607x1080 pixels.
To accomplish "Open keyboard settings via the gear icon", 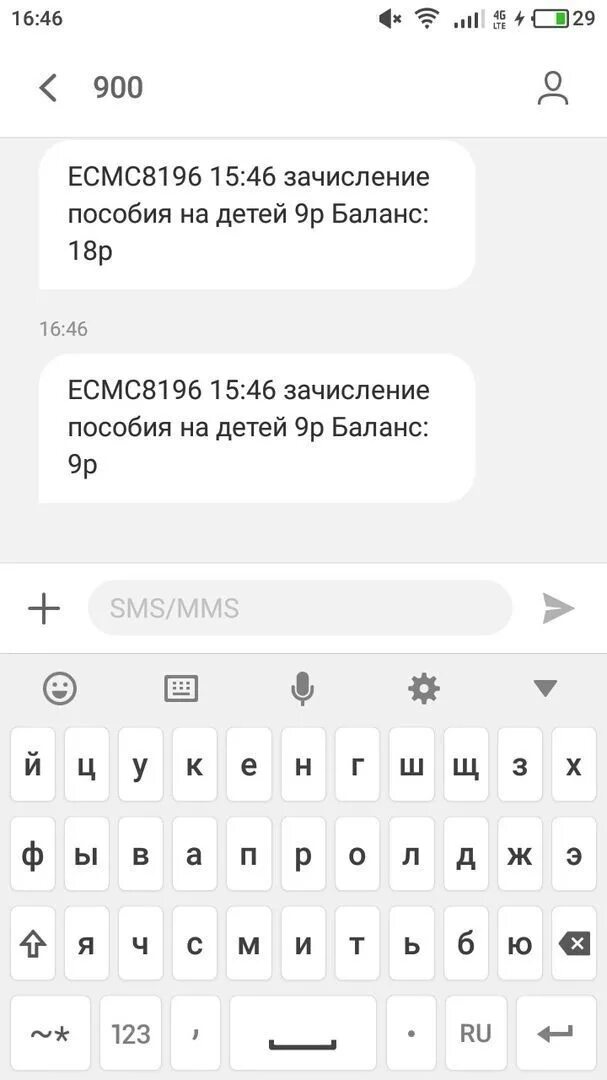I will (424, 688).
